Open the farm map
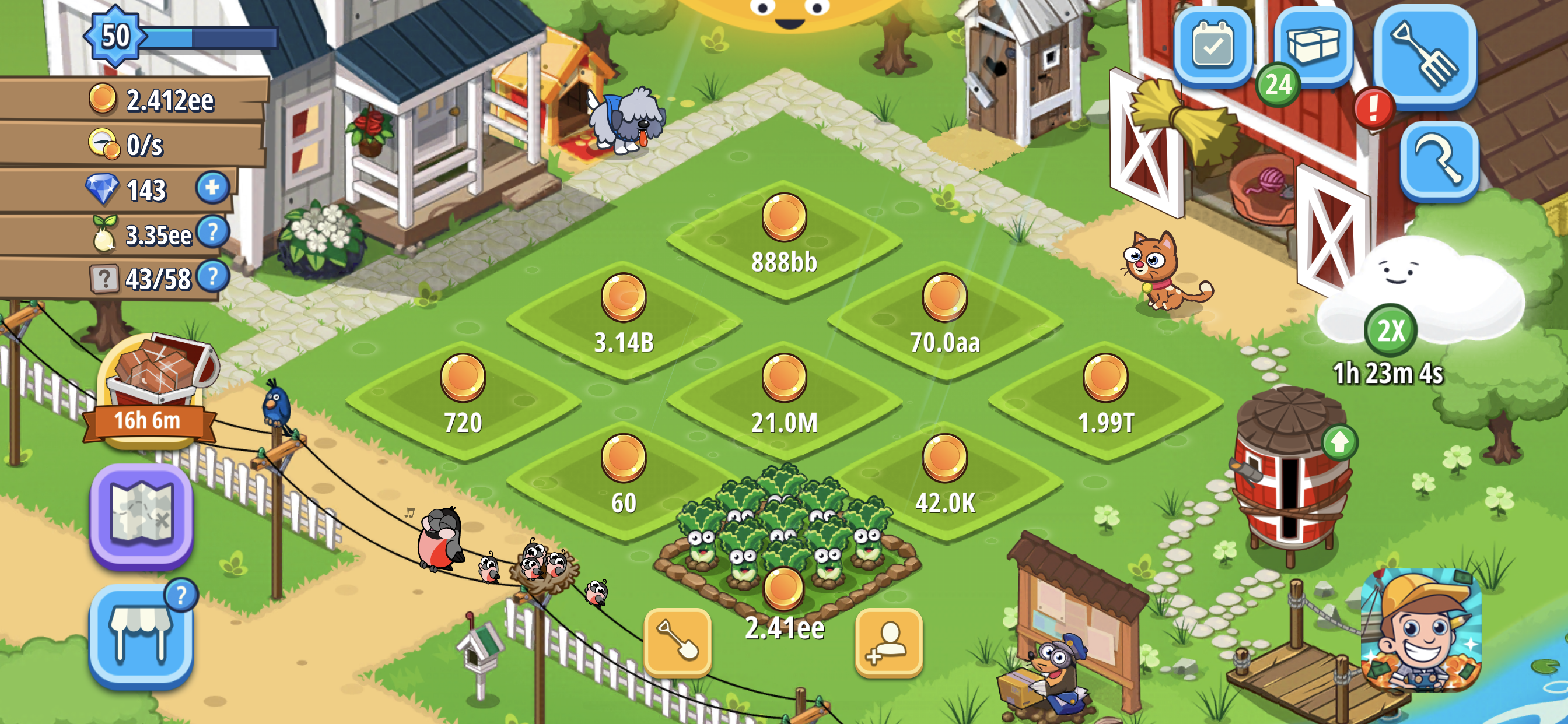1568x724 pixels. coord(141,515)
